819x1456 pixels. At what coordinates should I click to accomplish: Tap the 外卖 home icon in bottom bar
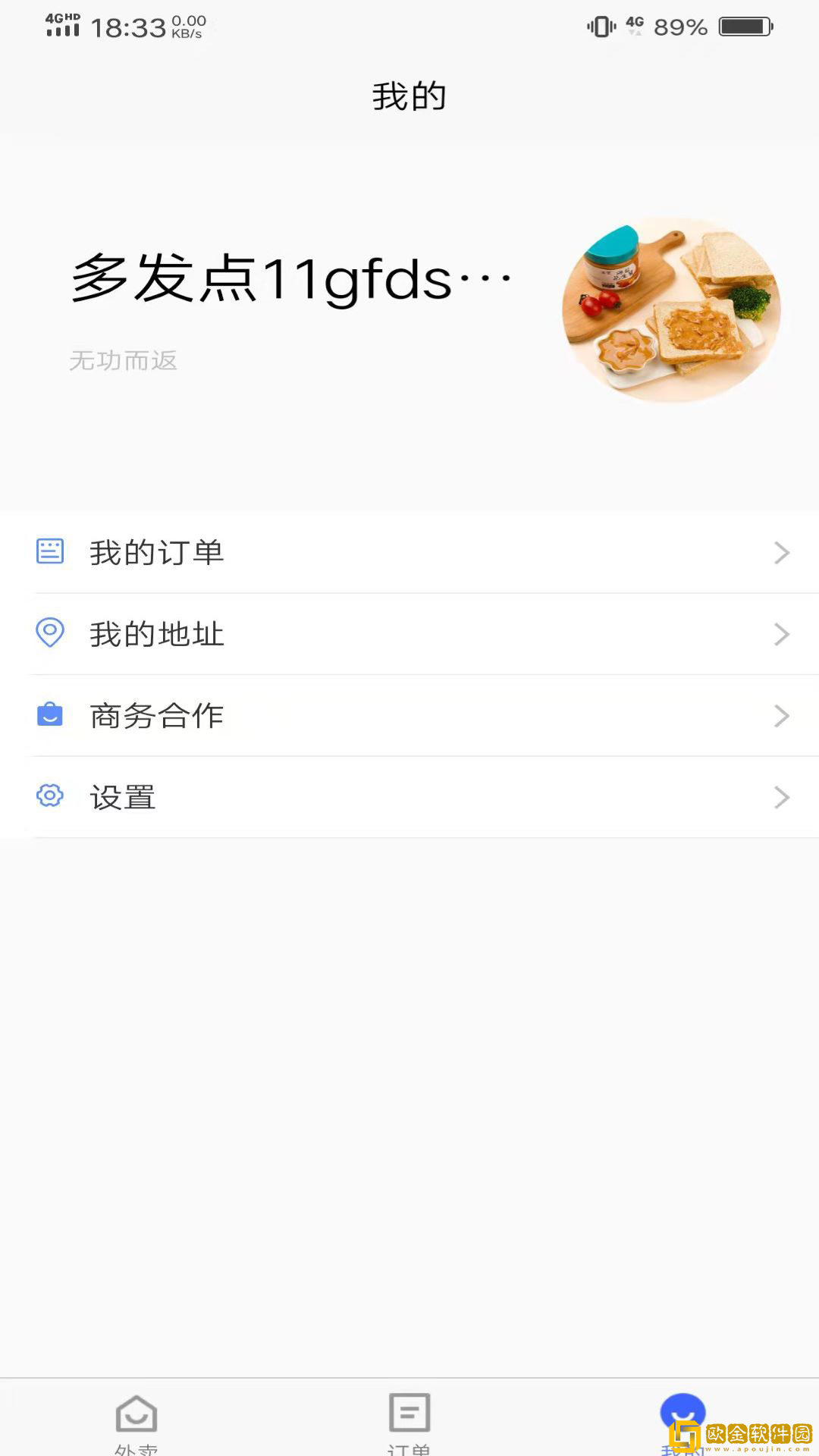click(x=135, y=1412)
